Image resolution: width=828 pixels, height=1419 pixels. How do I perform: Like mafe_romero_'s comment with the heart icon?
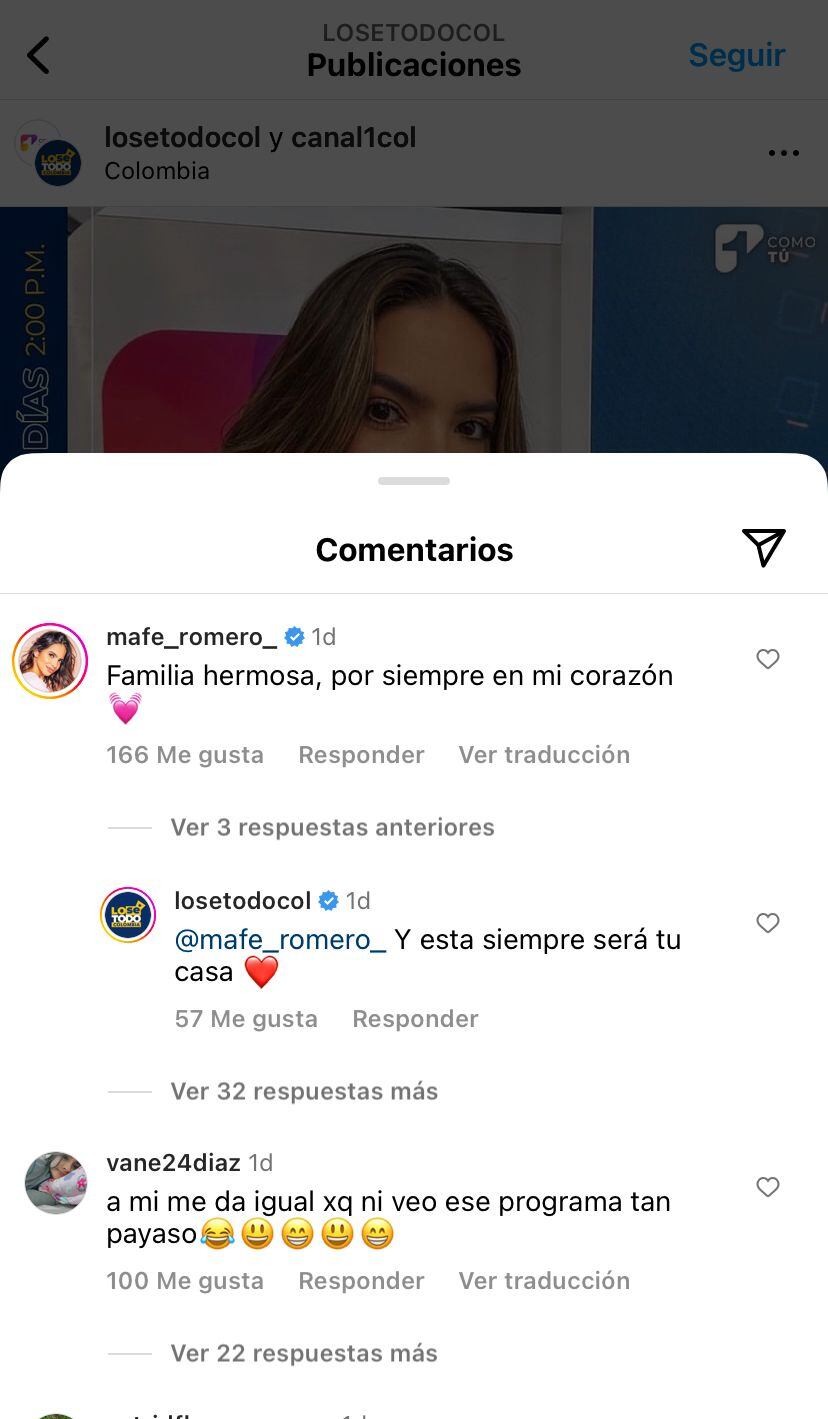pos(767,658)
